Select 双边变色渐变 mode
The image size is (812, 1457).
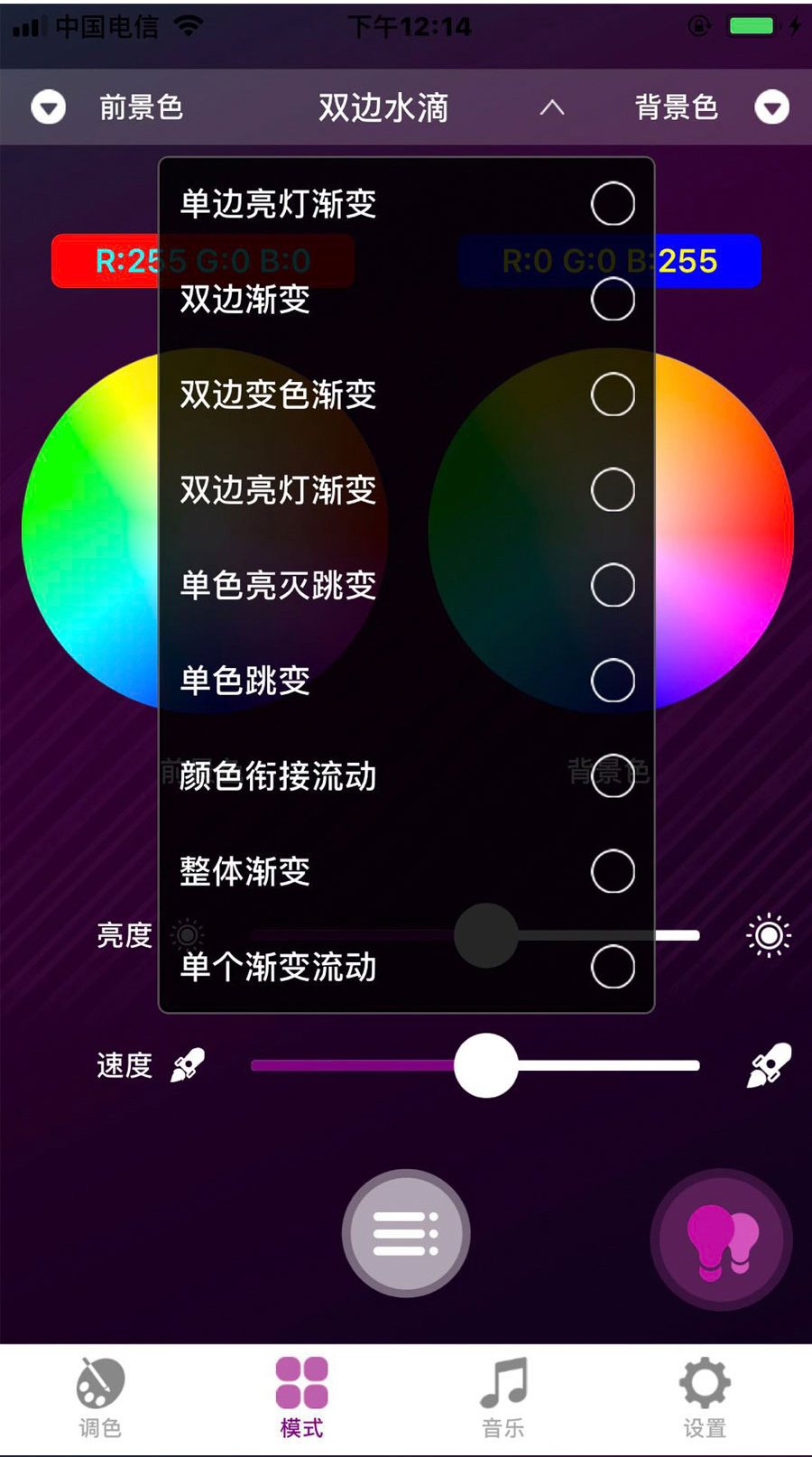point(406,394)
